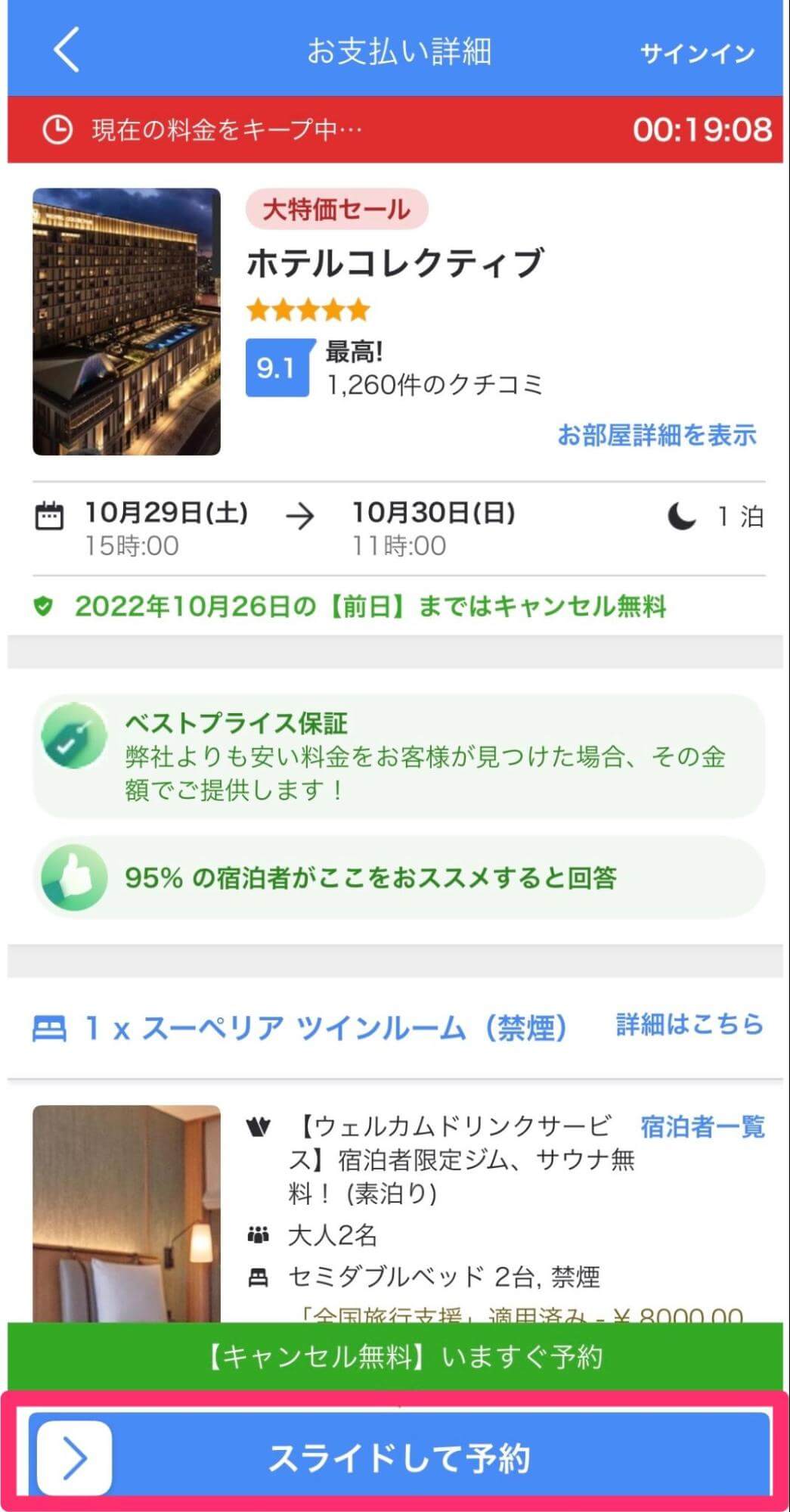This screenshot has width=790, height=1512.
Task: Tap お部屋詳細を表示 to view room details
Action: pyautogui.click(x=657, y=435)
